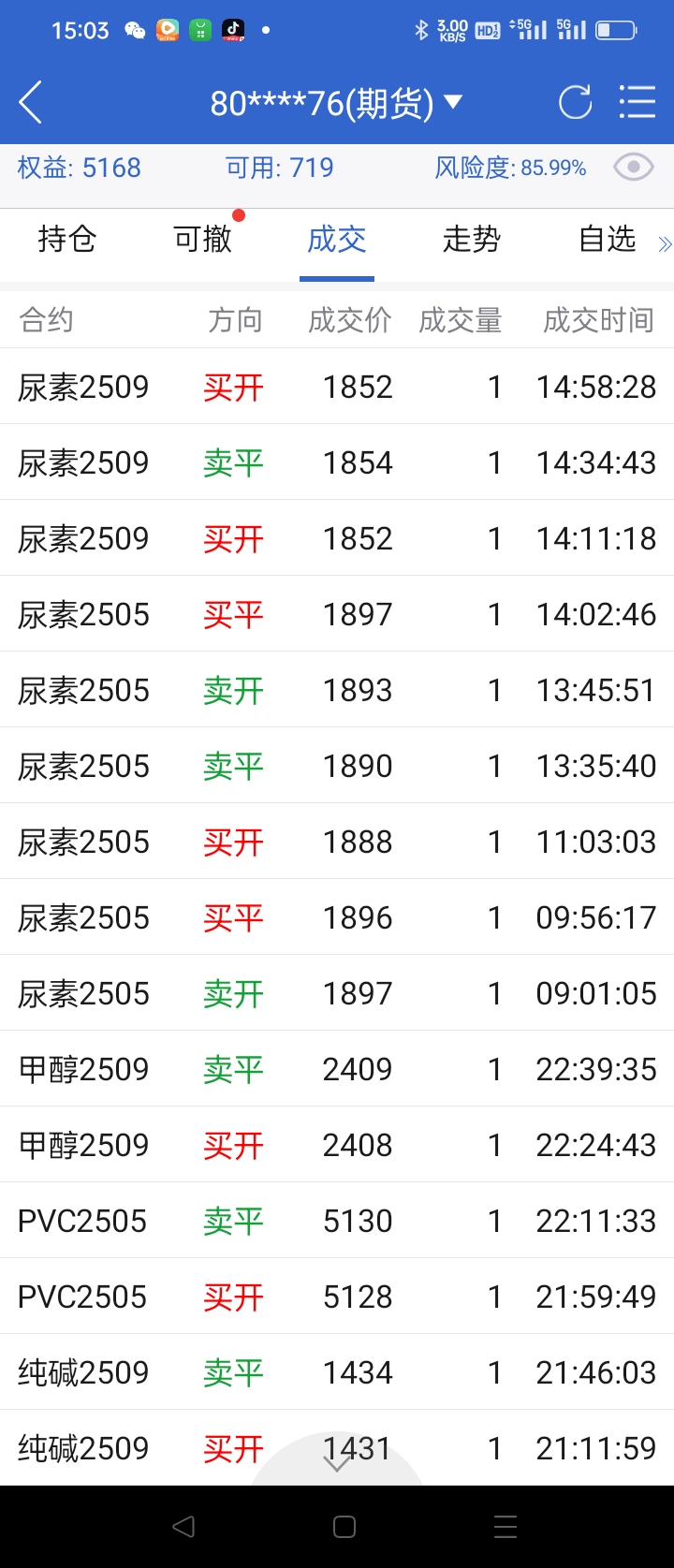Tap the system home button

pyautogui.click(x=344, y=1527)
